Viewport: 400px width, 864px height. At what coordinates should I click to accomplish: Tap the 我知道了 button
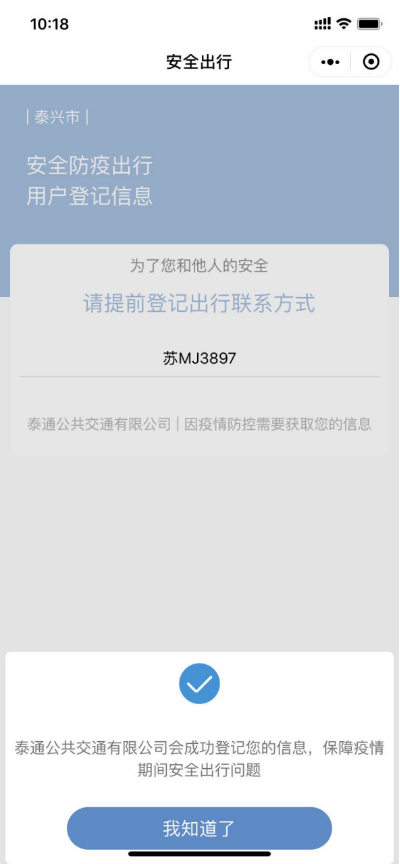click(x=199, y=828)
